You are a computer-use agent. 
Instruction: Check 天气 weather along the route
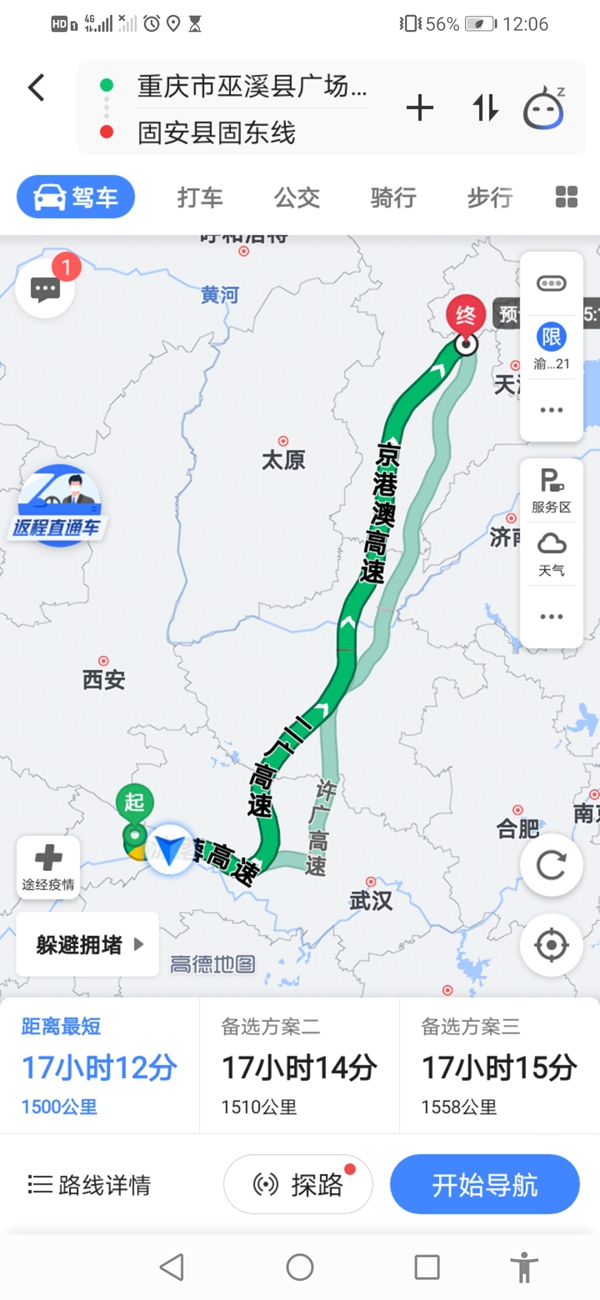point(551,554)
